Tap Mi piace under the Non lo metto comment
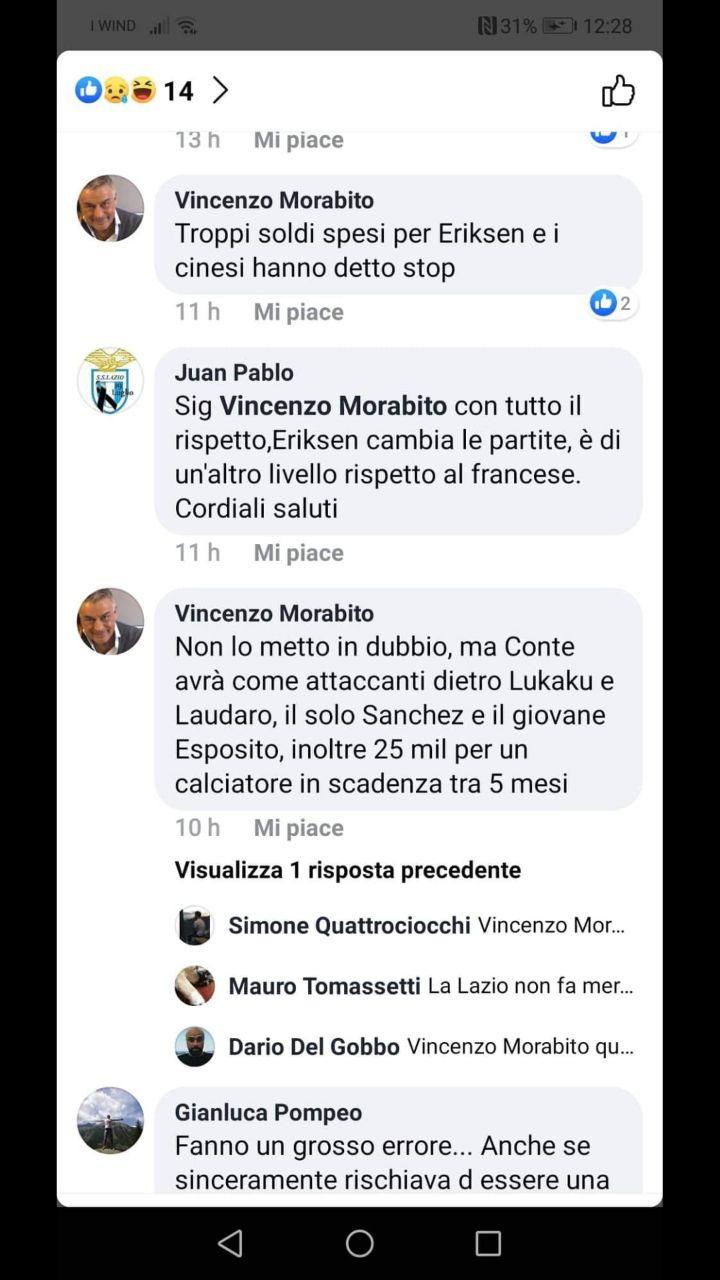Viewport: 720px width, 1280px height. pos(298,828)
